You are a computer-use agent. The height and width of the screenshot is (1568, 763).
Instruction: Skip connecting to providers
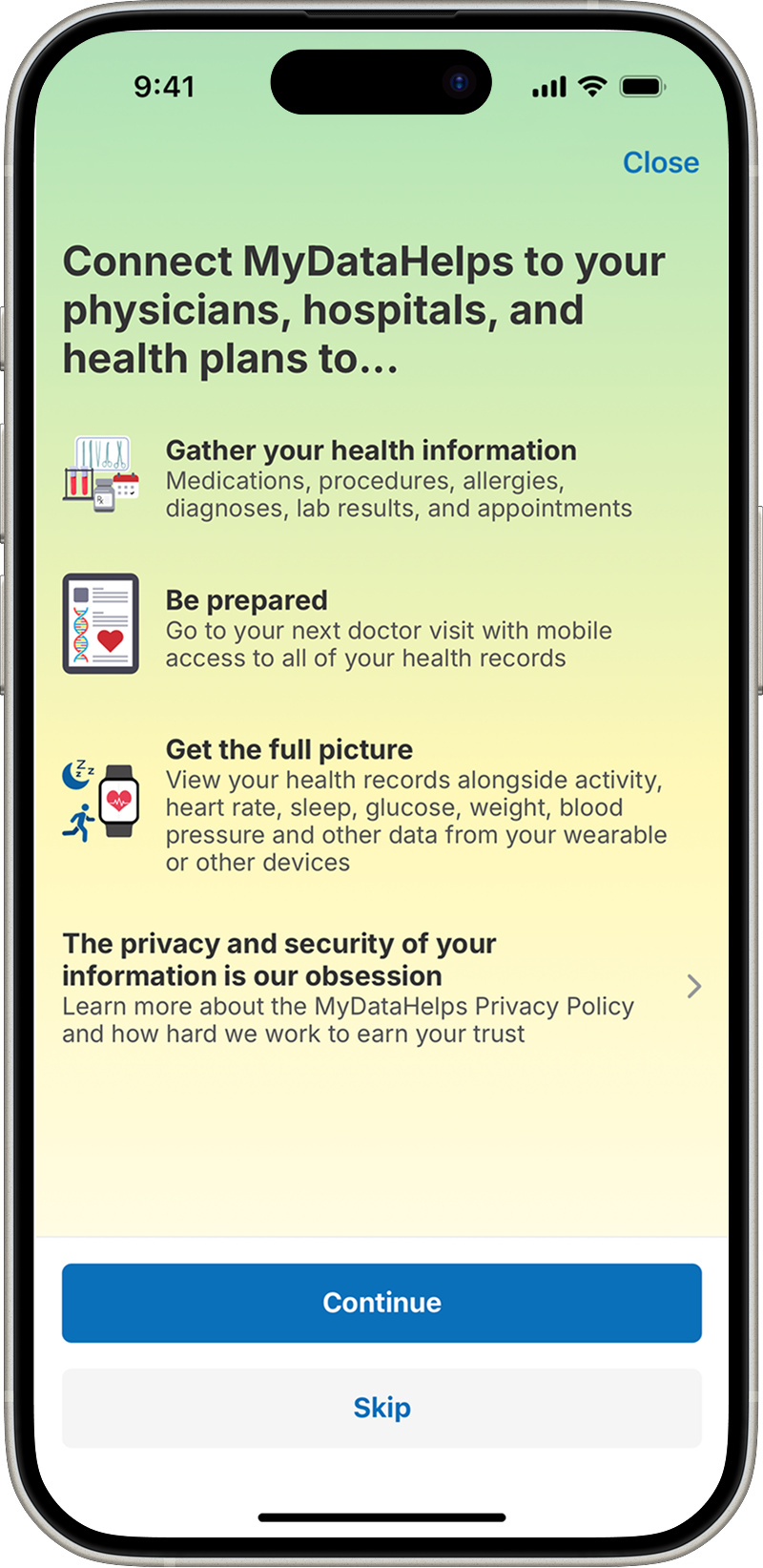[x=381, y=1408]
